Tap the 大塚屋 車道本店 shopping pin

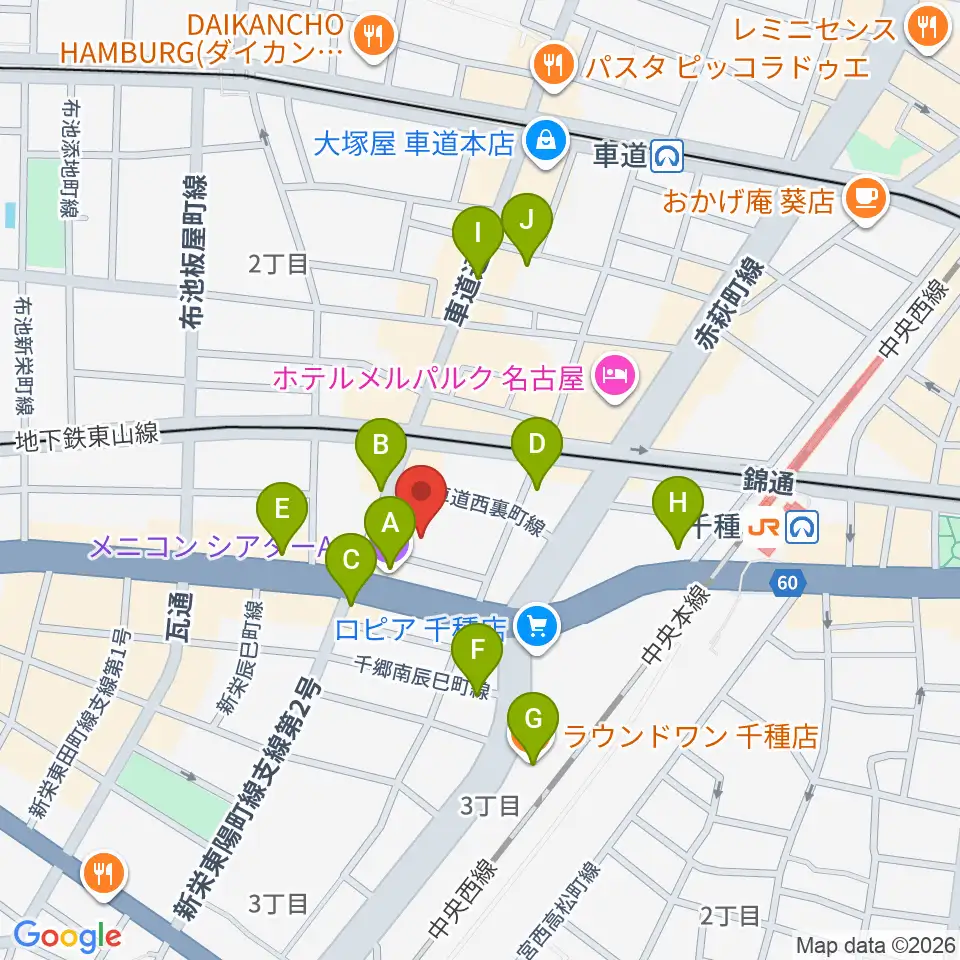coord(546,144)
